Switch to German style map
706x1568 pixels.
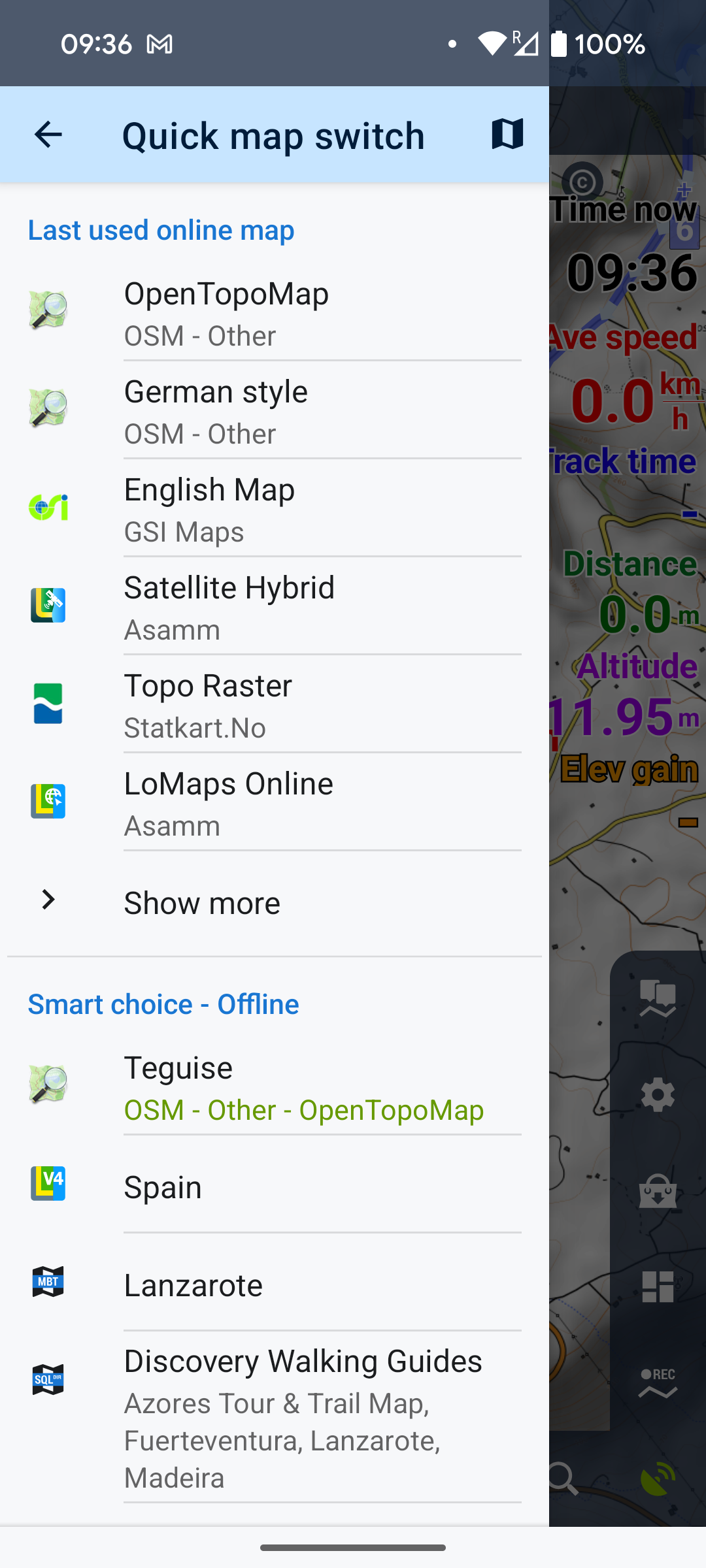coord(275,412)
